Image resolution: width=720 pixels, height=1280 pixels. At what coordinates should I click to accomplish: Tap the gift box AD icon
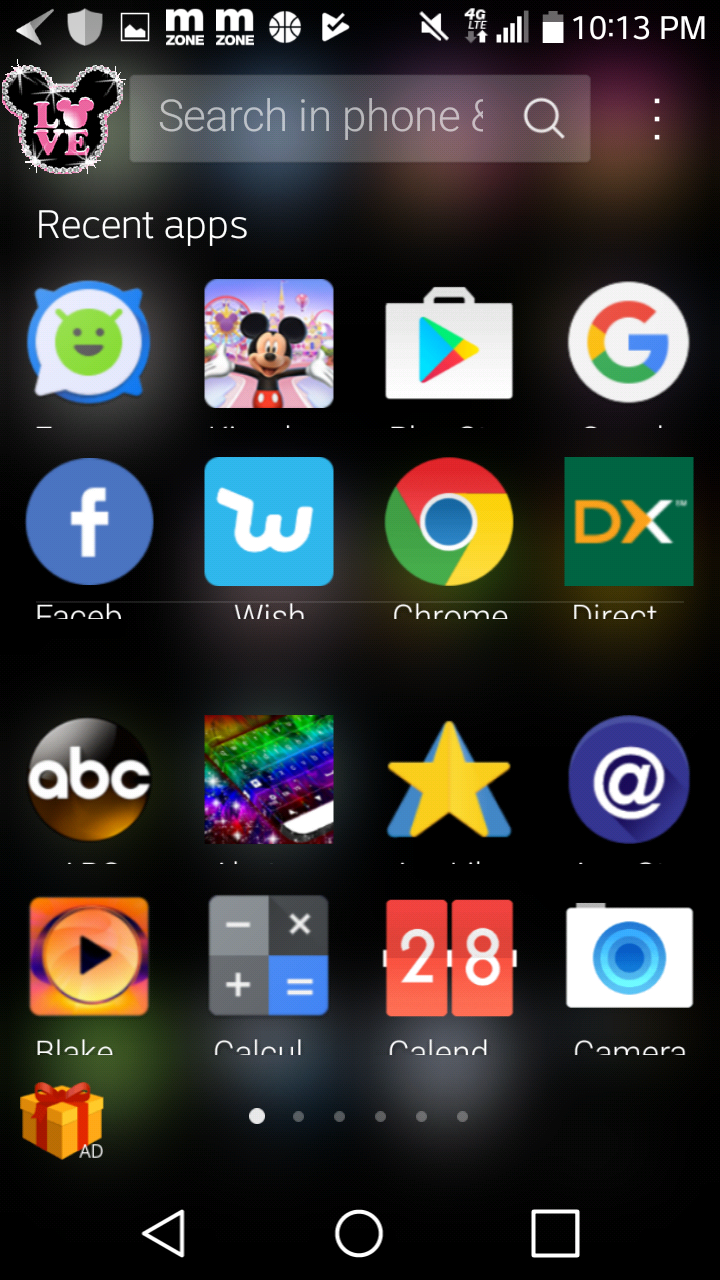tap(63, 1120)
